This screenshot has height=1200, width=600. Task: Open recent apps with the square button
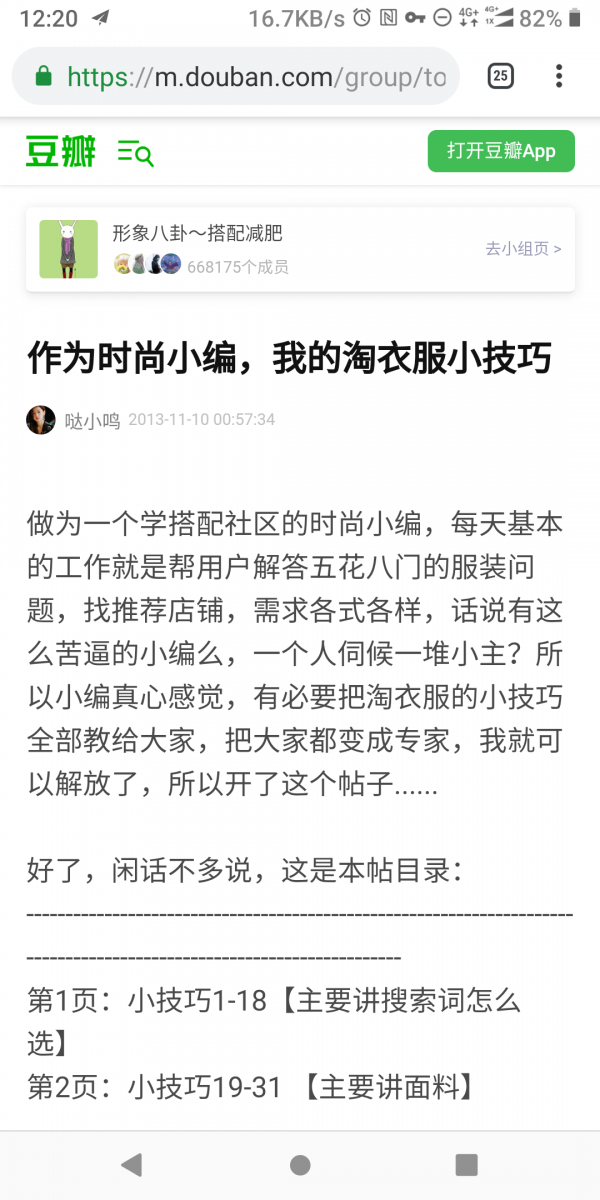point(467,1164)
